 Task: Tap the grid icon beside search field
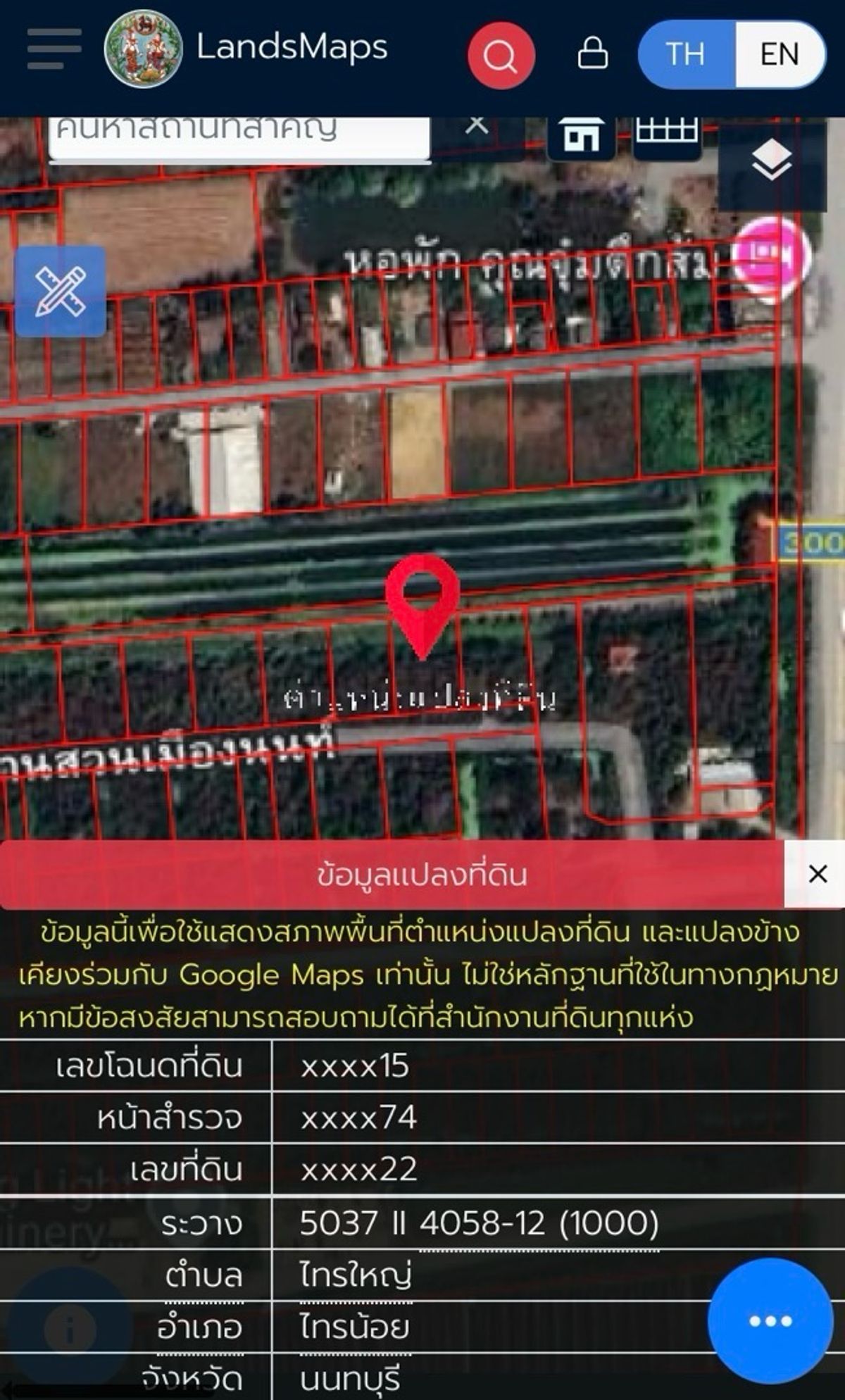click(666, 132)
